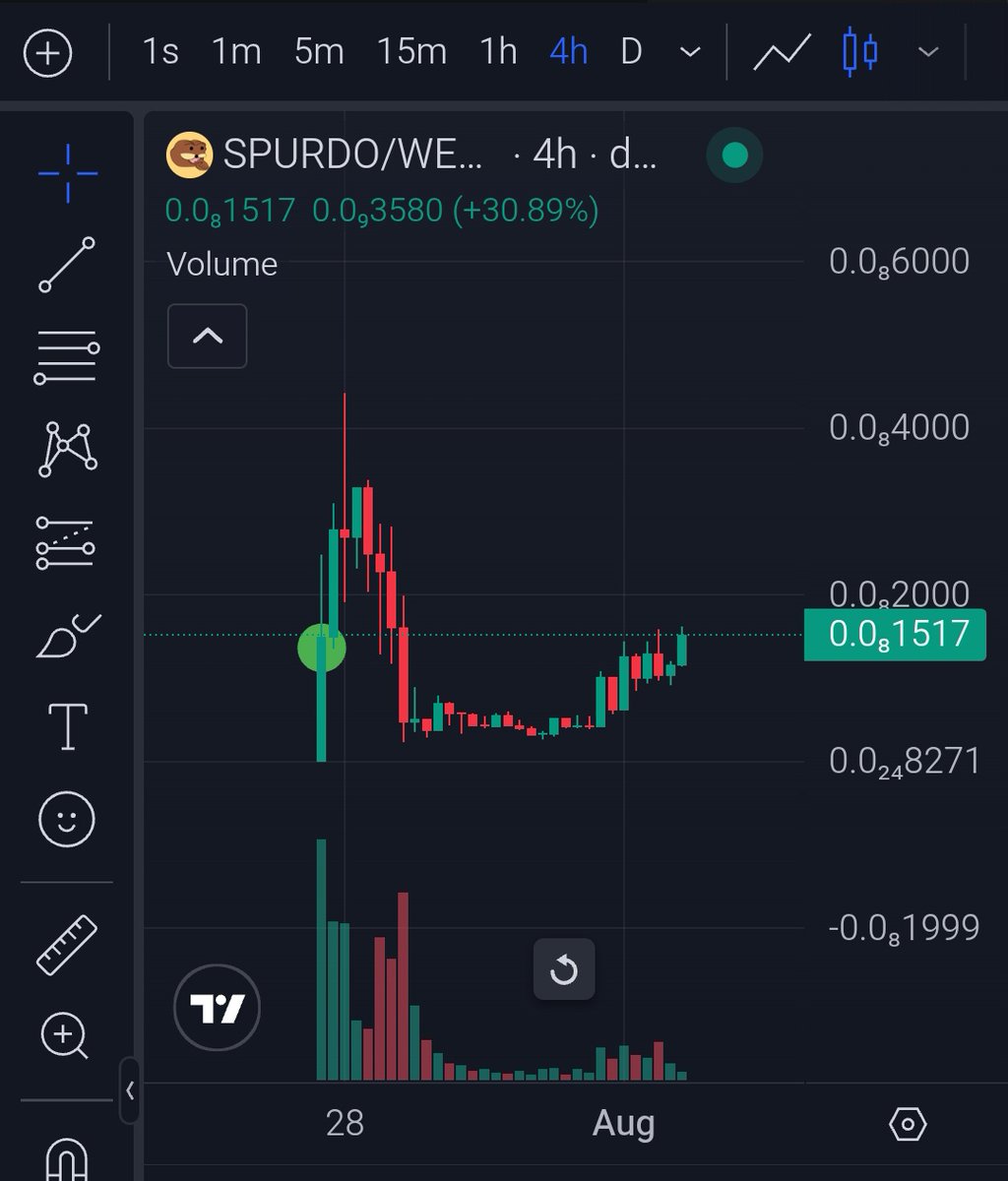Set timeframe to 1h

point(498,51)
